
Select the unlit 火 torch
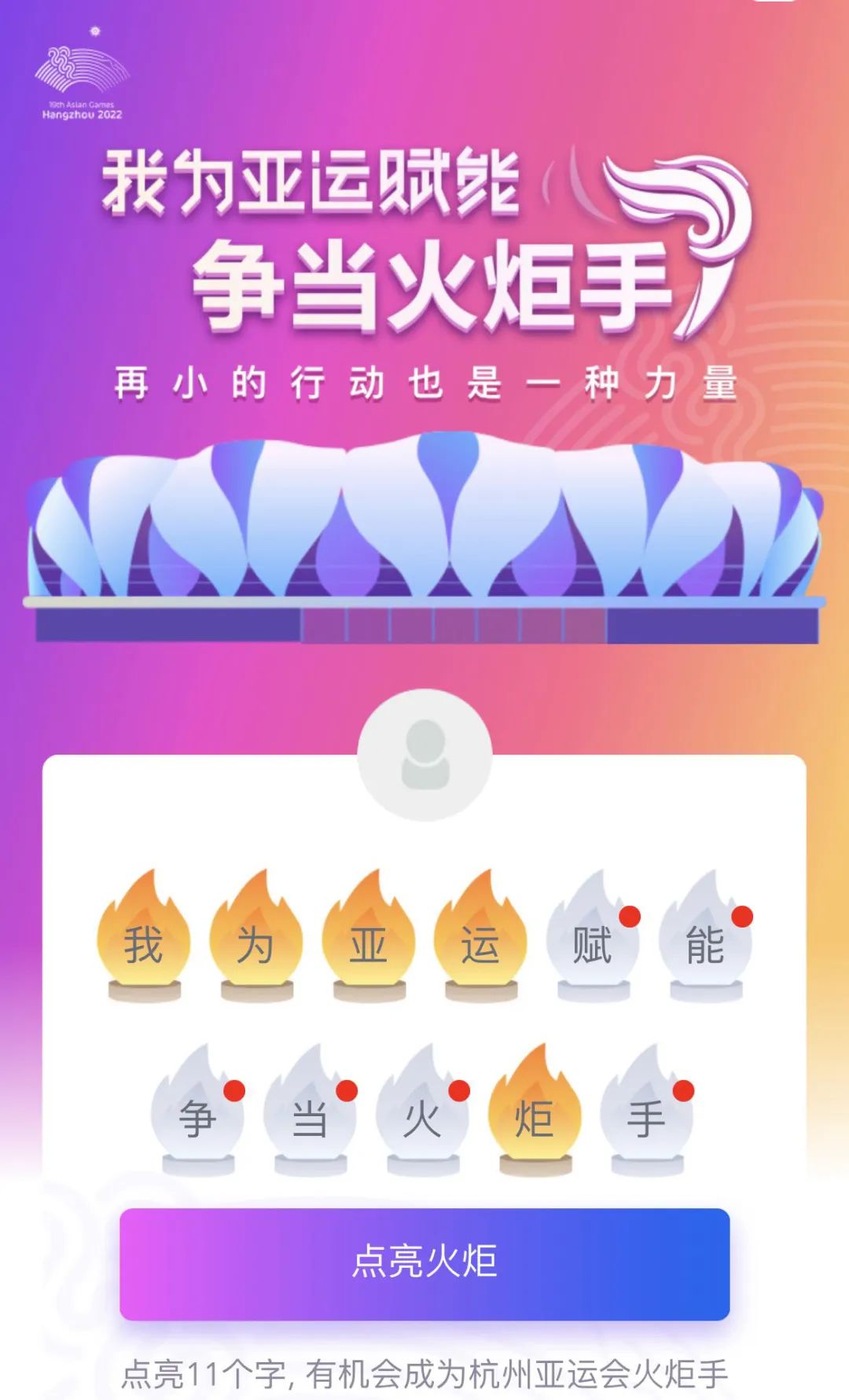[422, 1114]
